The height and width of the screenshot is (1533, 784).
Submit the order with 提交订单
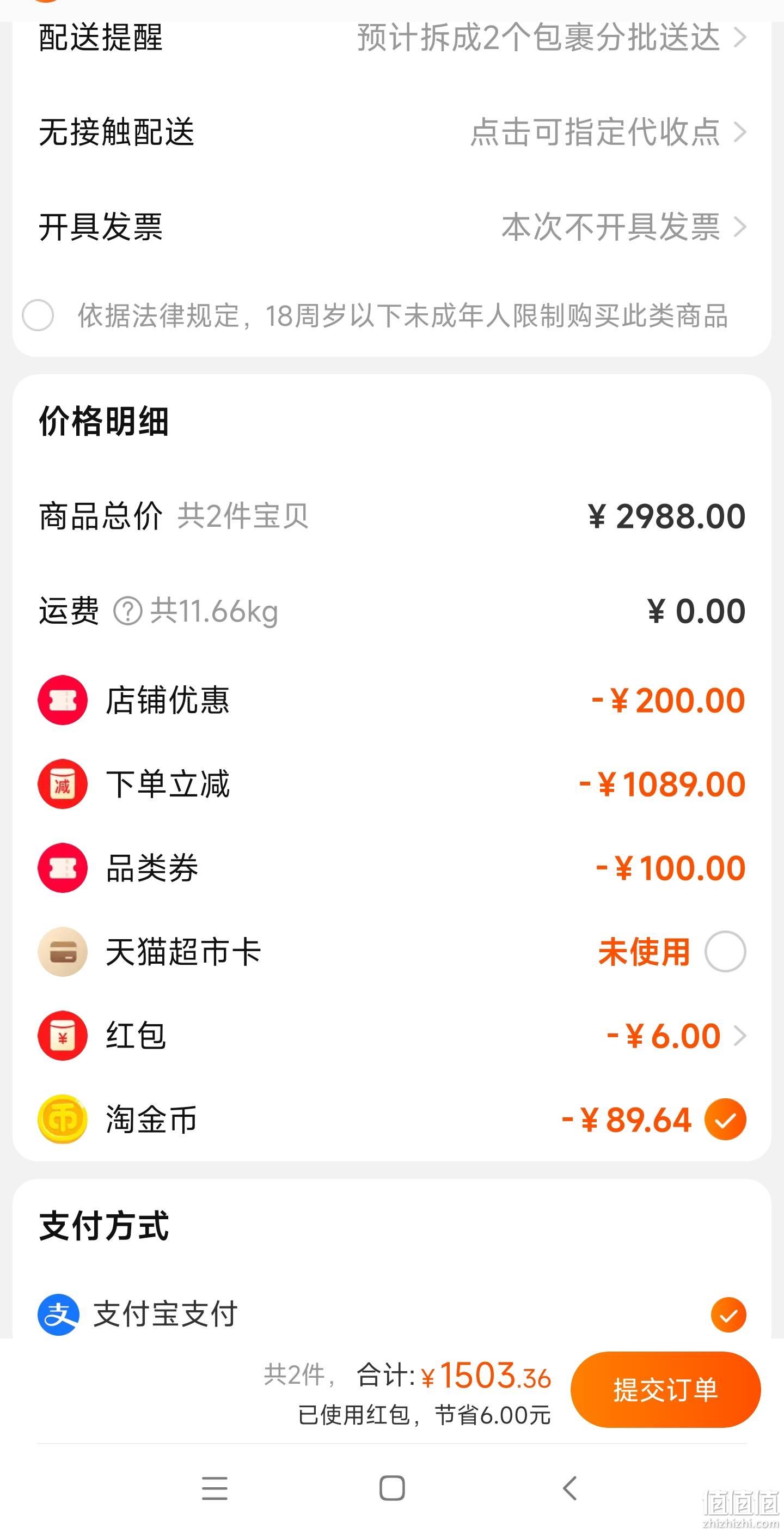(x=665, y=1389)
